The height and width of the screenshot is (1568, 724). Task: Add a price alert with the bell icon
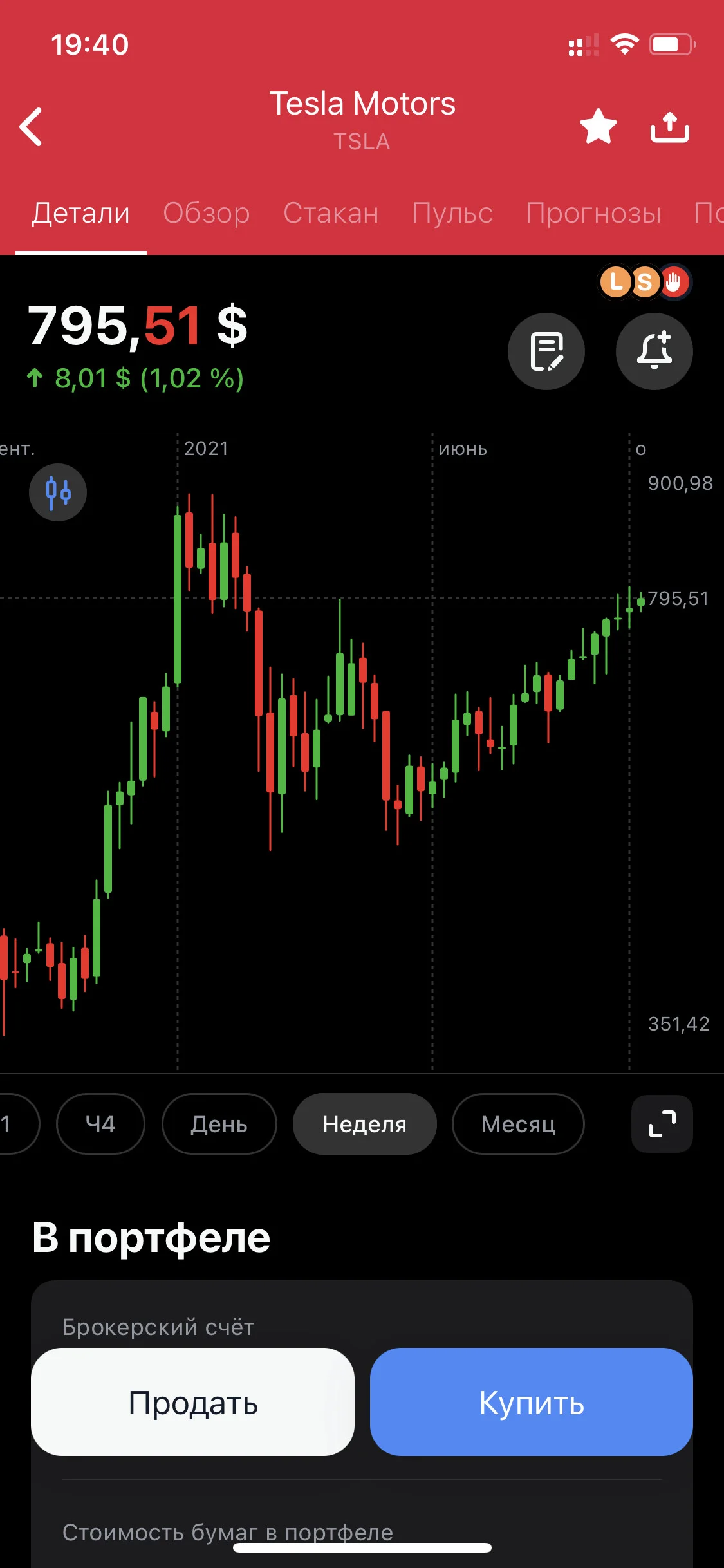(x=654, y=351)
